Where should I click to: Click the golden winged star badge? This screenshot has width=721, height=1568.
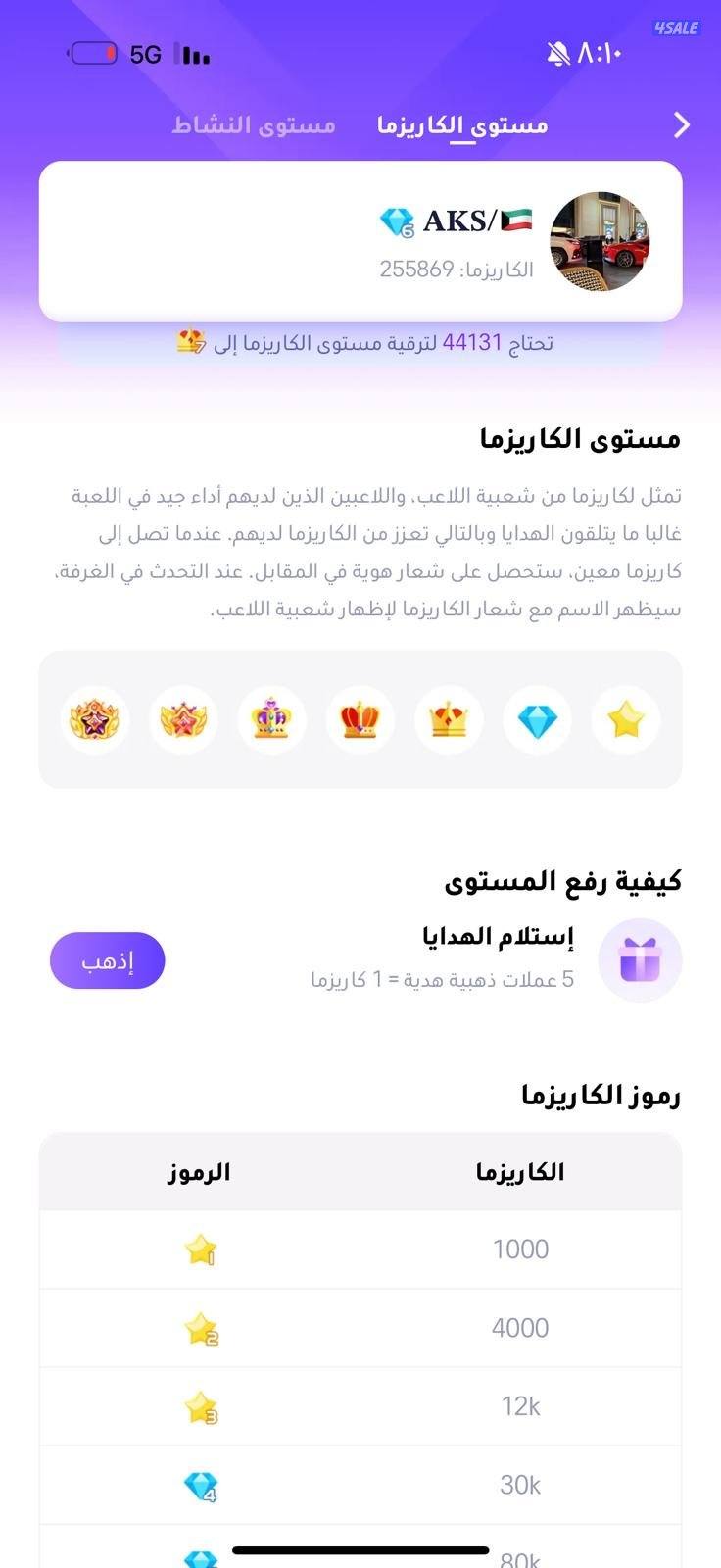[95, 719]
